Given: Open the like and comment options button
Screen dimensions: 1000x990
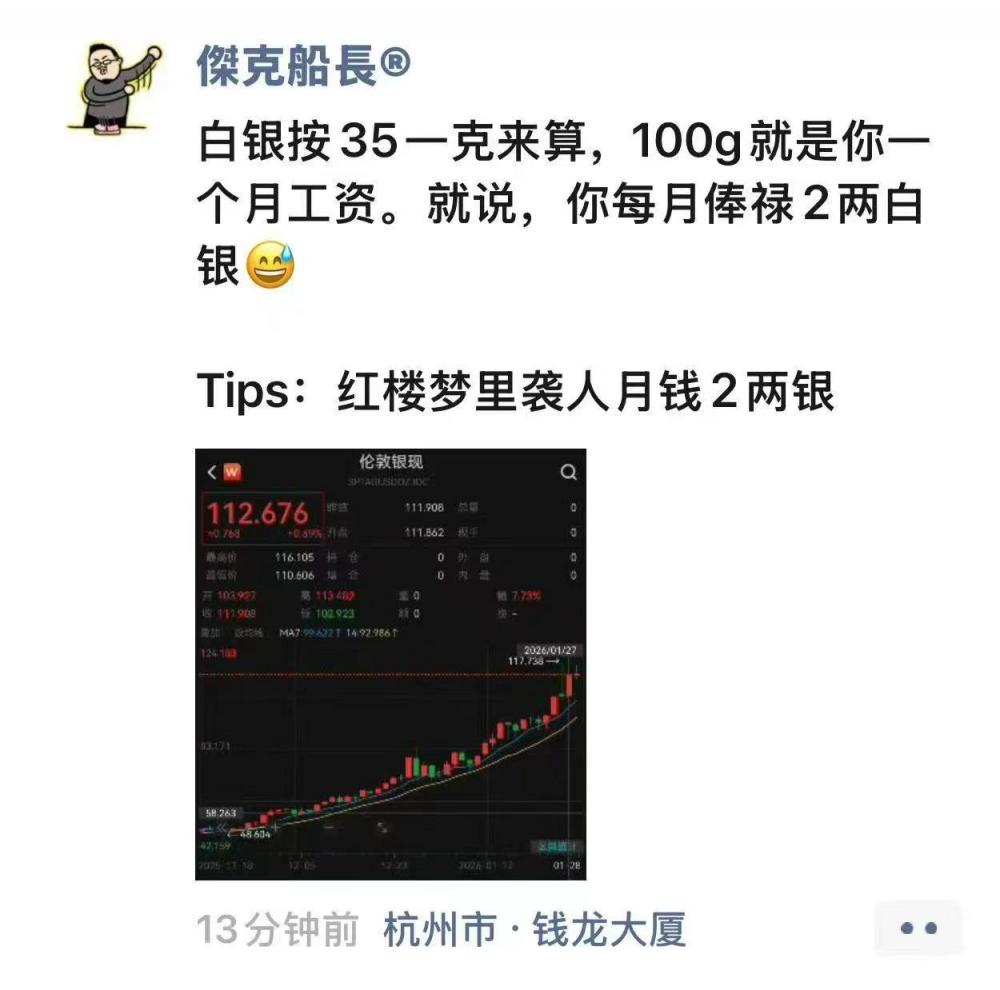Looking at the screenshot, I should click(x=918, y=929).
